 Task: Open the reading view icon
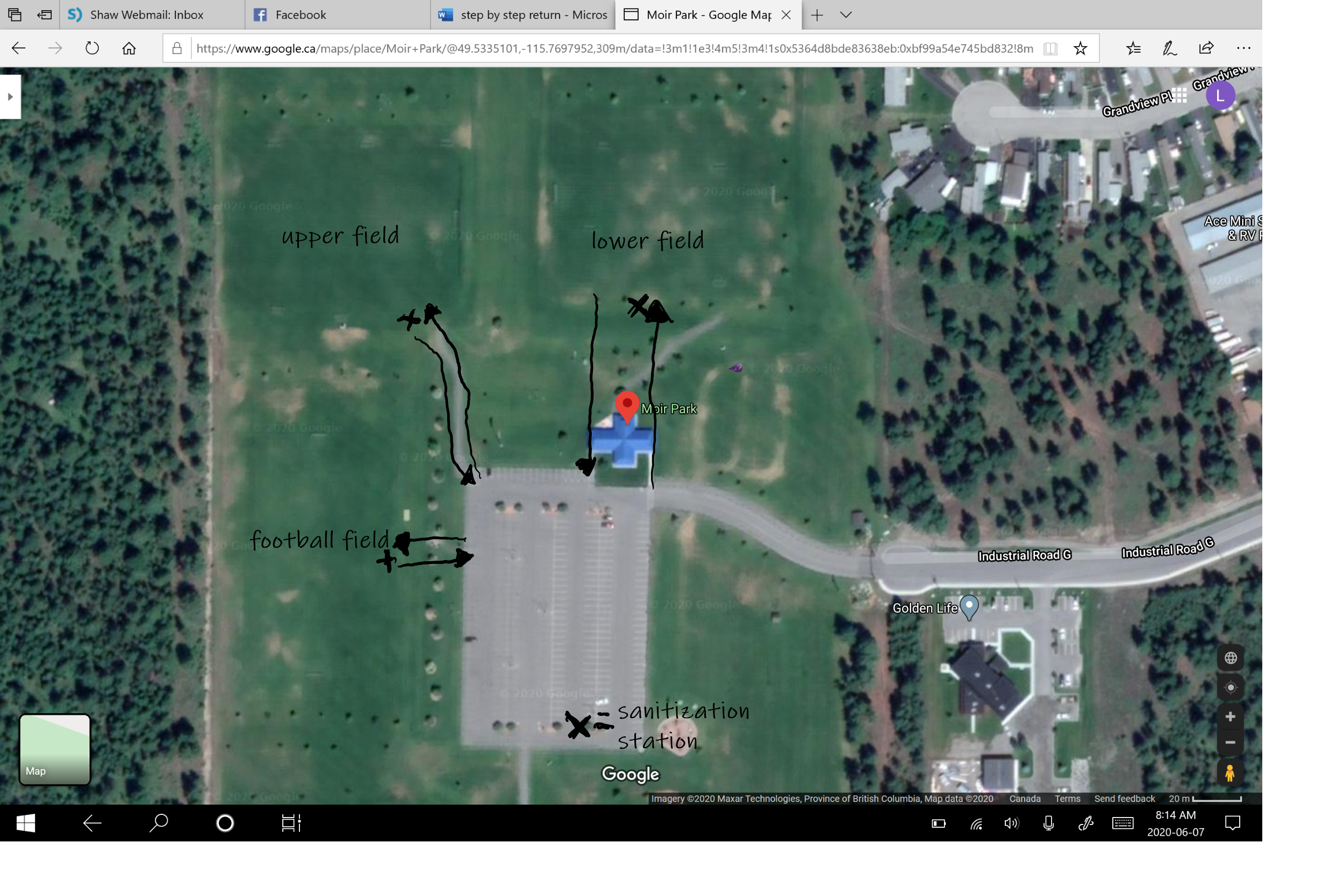(1050, 48)
